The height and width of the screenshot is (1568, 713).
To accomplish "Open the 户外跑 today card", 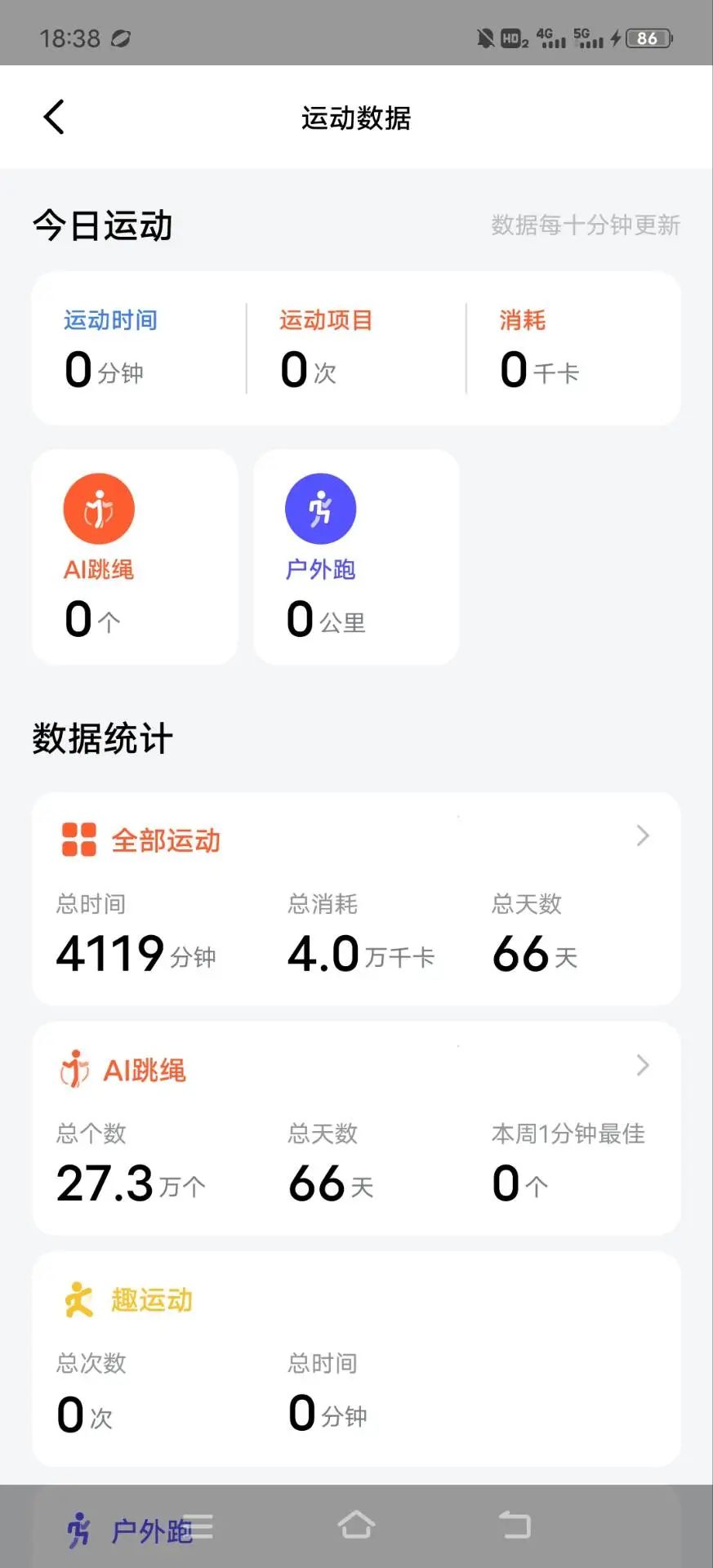I will pos(356,557).
